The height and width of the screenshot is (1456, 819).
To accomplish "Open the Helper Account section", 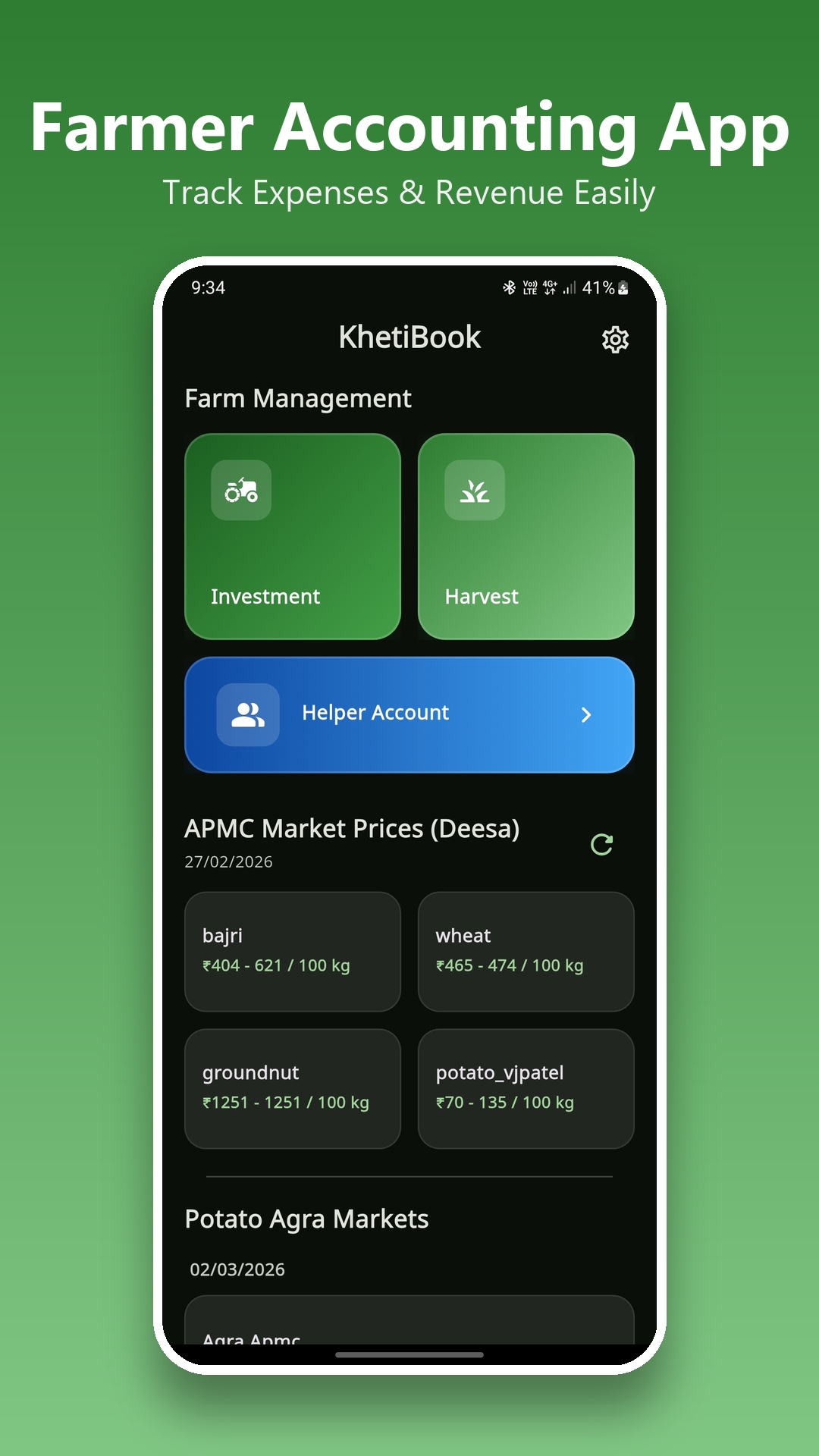I will 409,713.
